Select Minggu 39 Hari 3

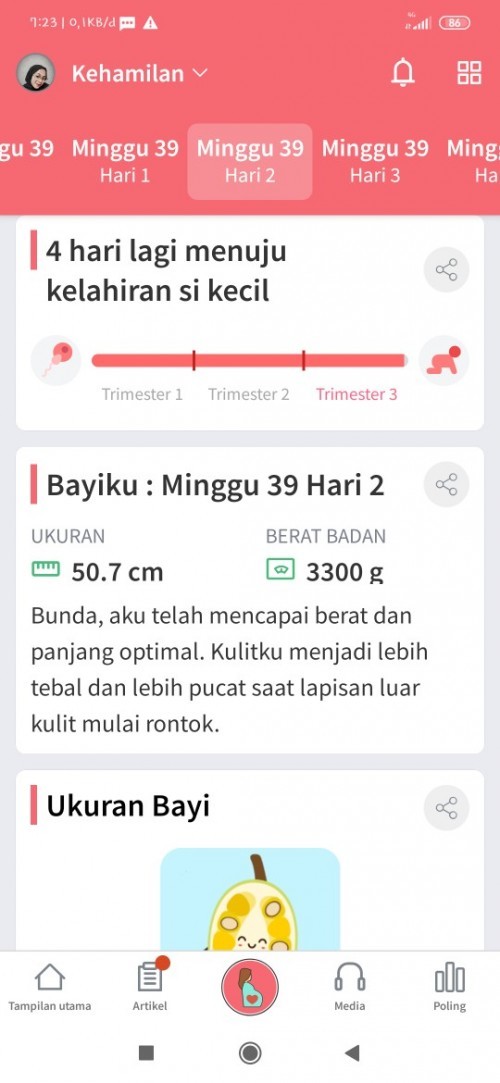(x=375, y=161)
